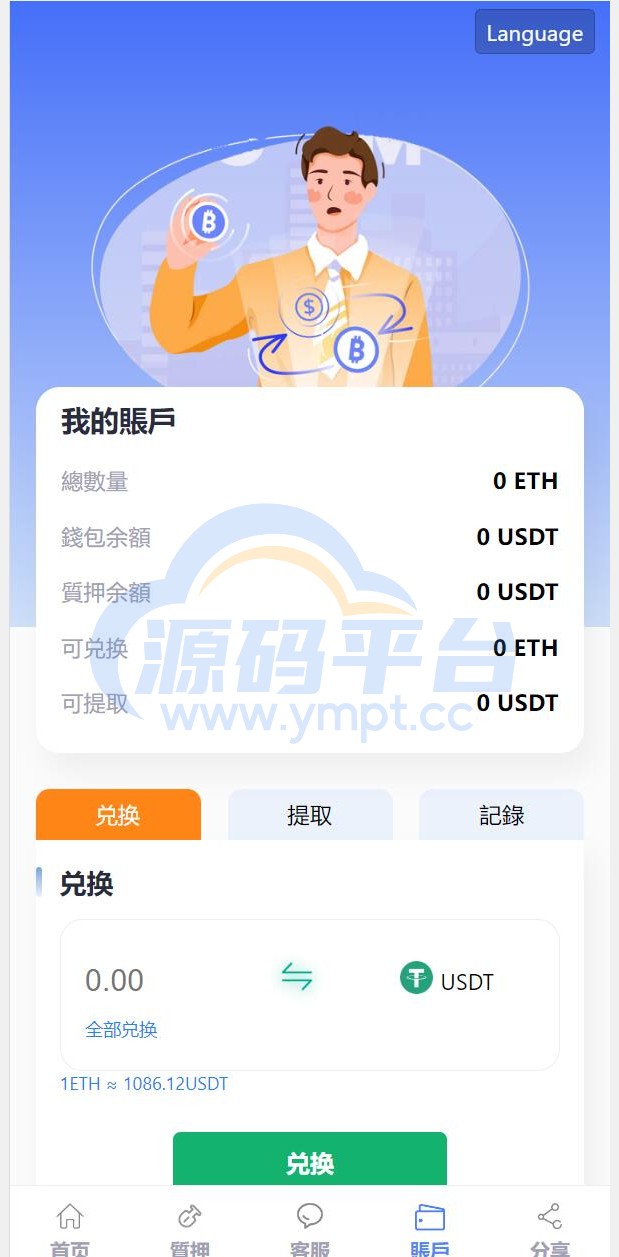Screen dimensions: 619x1257
Task: Open the 客服 customer service tab
Action: (310, 1227)
